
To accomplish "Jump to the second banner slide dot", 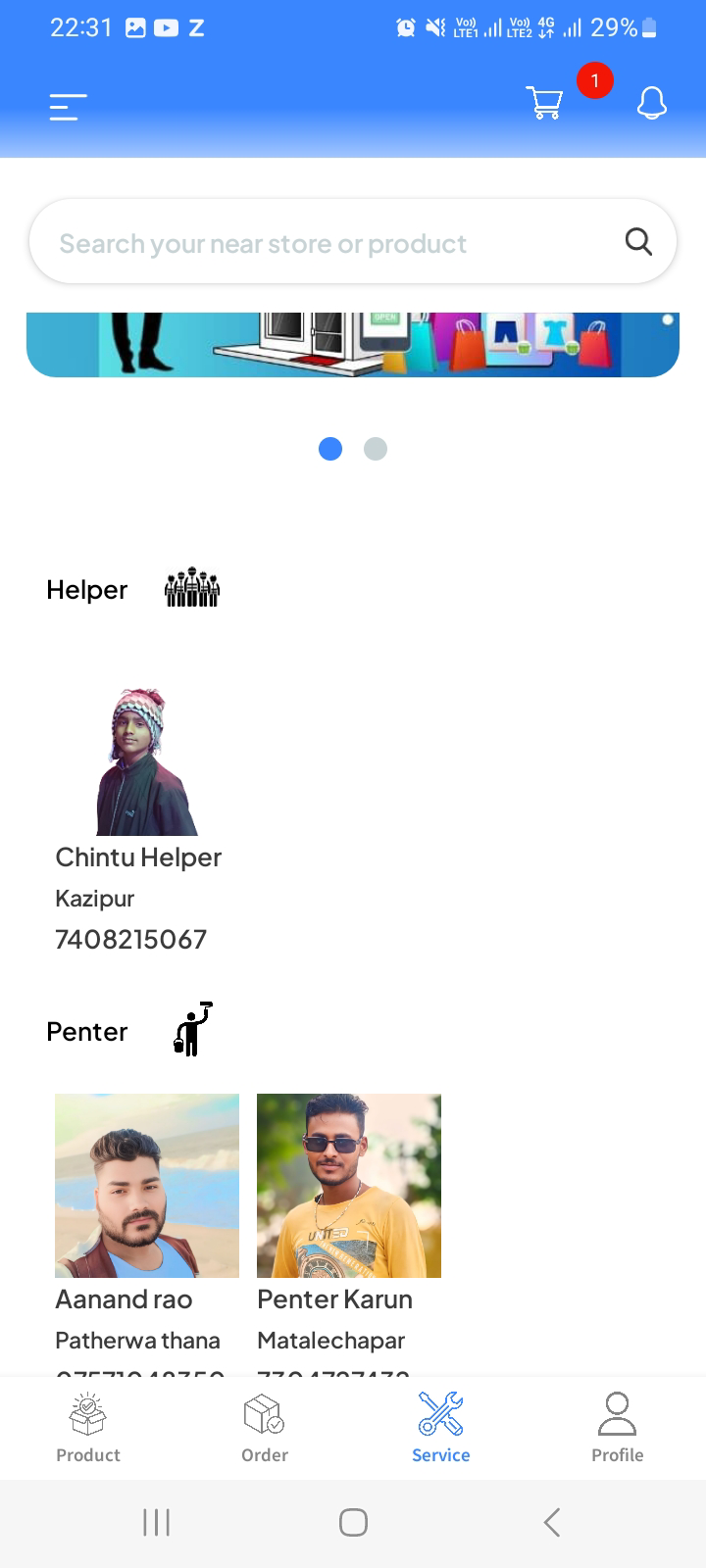I will click(x=376, y=449).
